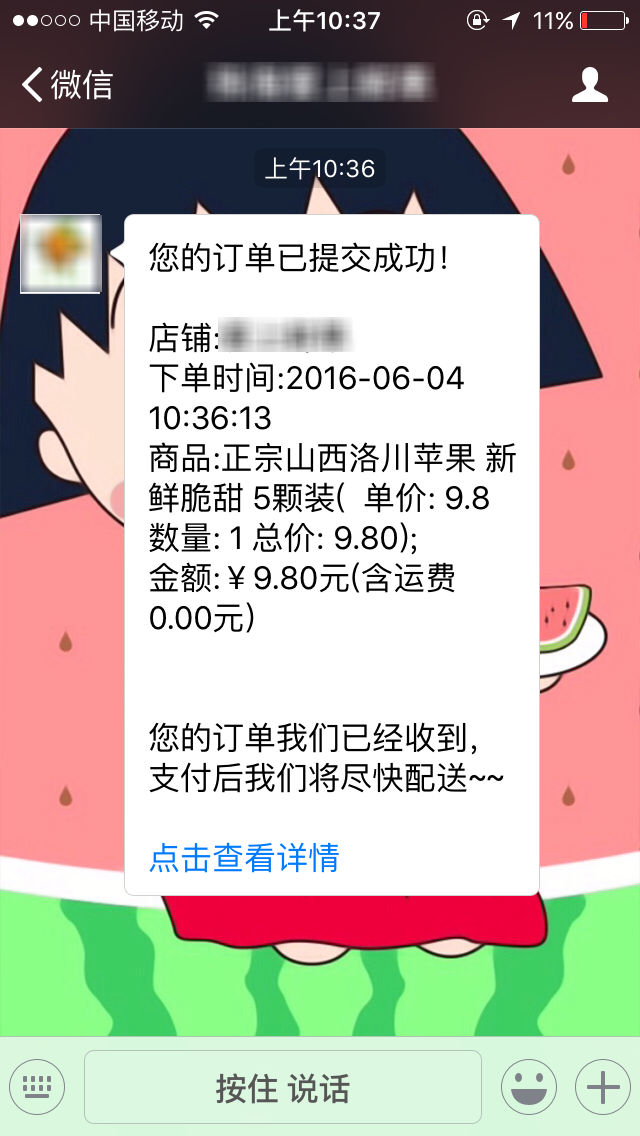This screenshot has height=1136, width=640.
Task: Tap the 按住 说话 voice button
Action: (283, 1087)
